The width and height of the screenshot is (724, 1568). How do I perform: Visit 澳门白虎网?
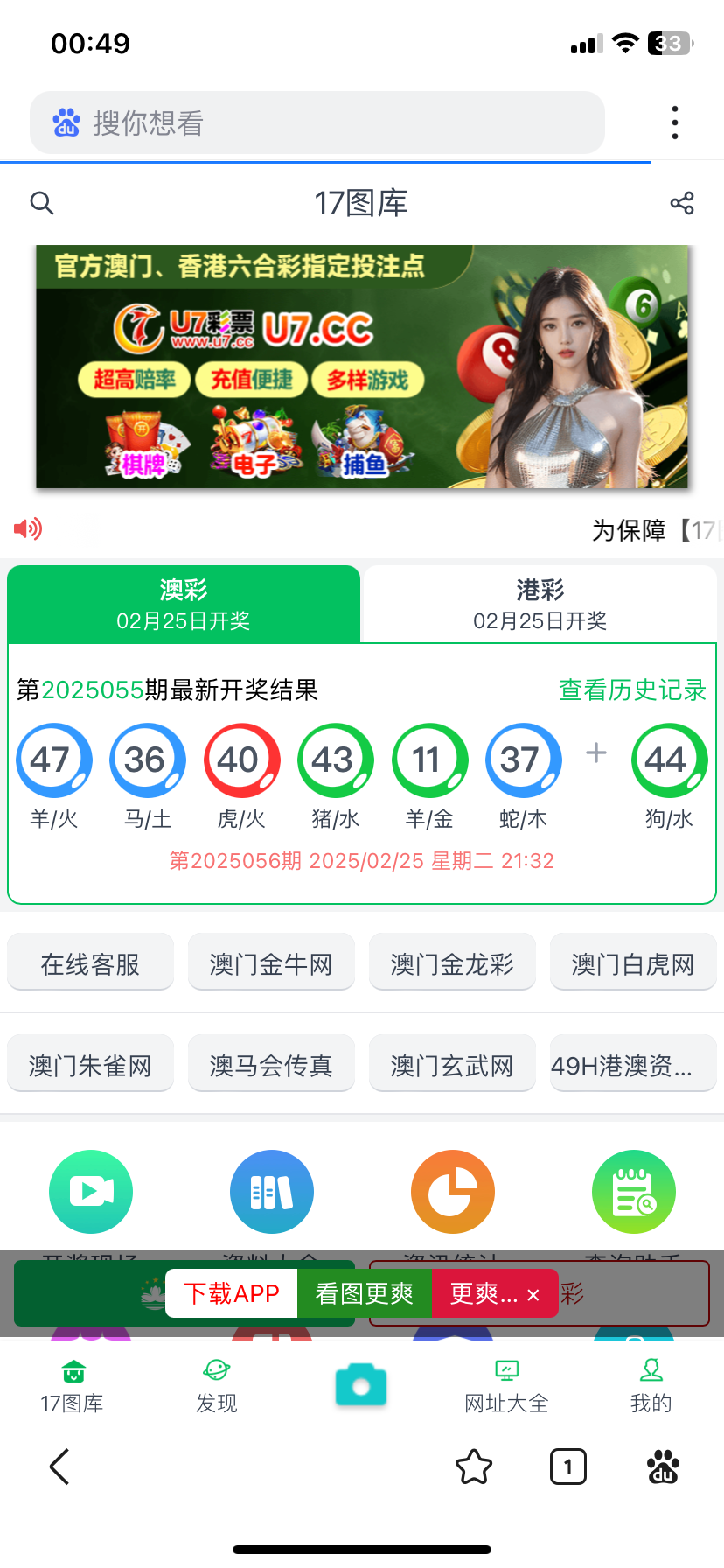(x=632, y=964)
